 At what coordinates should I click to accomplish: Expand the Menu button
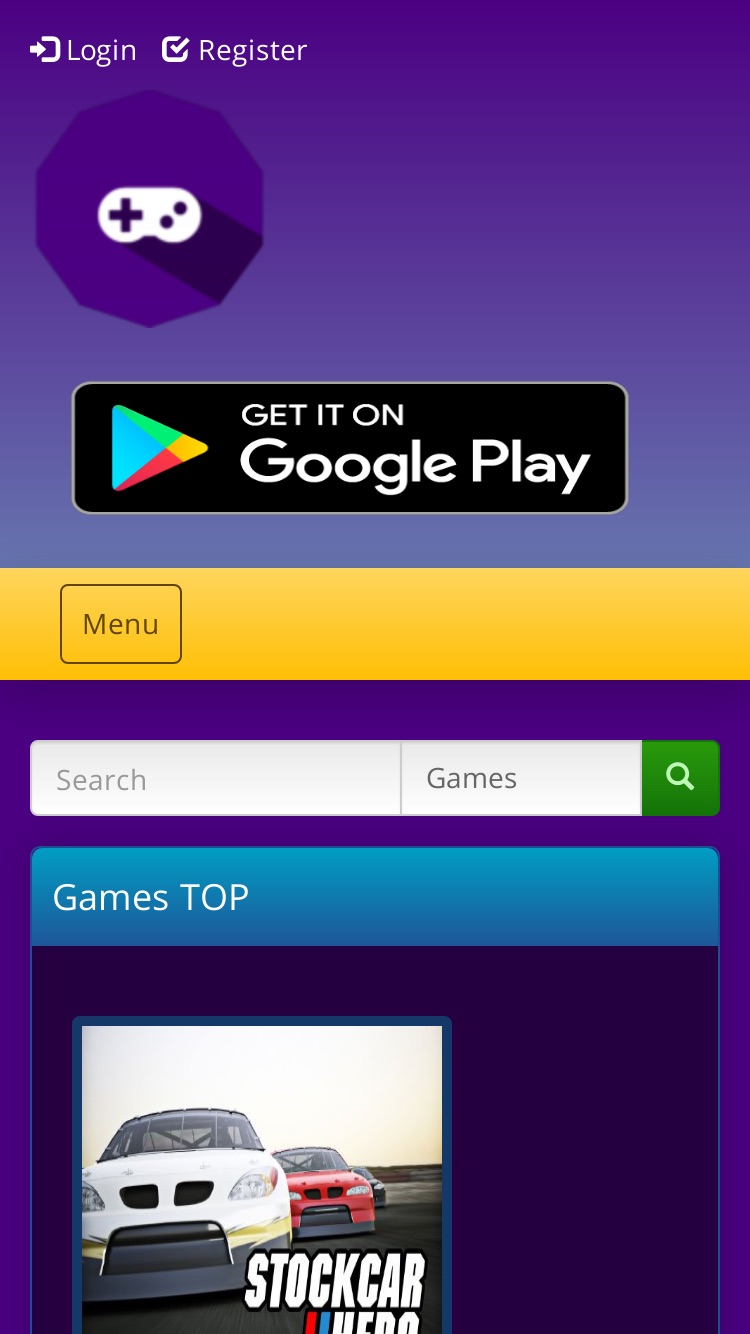pos(121,624)
